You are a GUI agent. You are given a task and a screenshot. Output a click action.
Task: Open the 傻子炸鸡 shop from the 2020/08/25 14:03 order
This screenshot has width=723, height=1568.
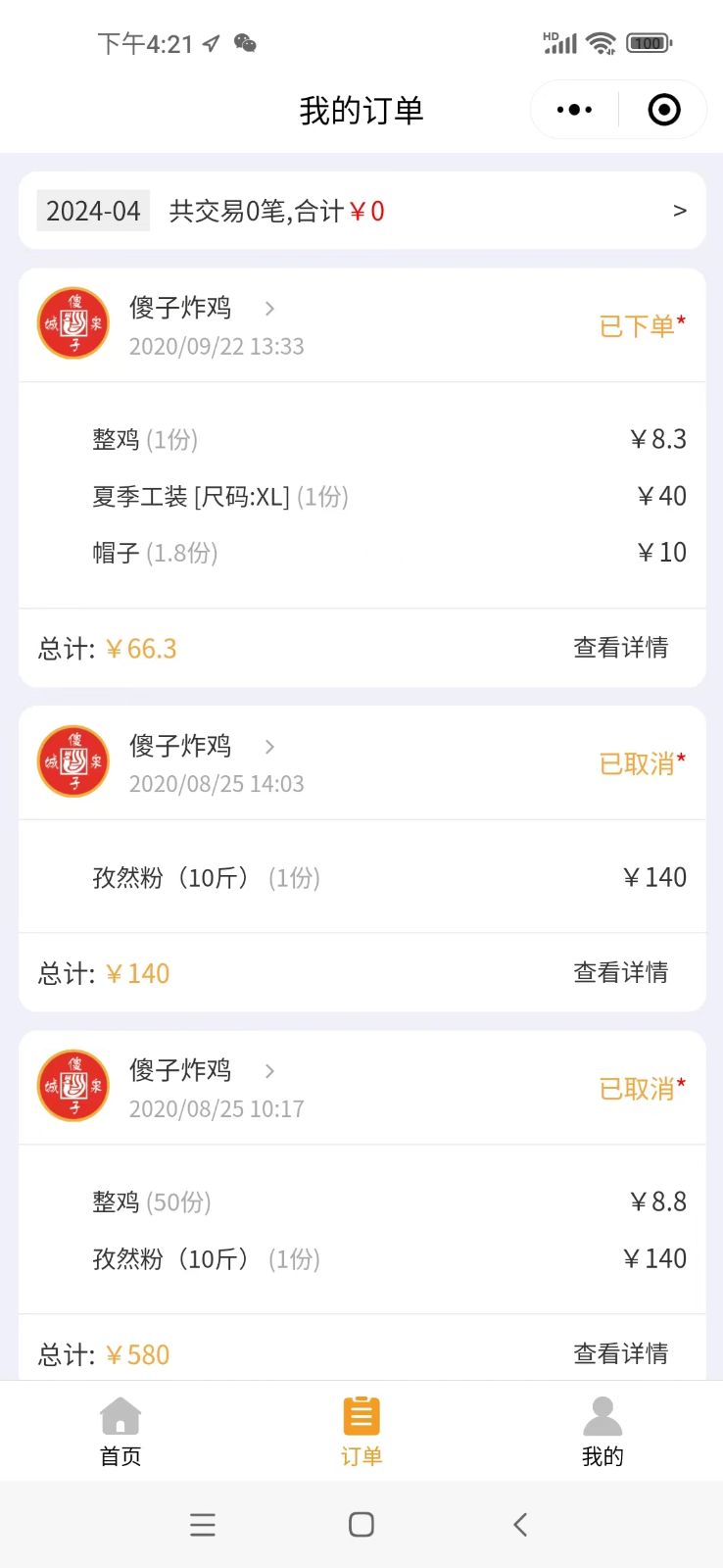(x=202, y=746)
